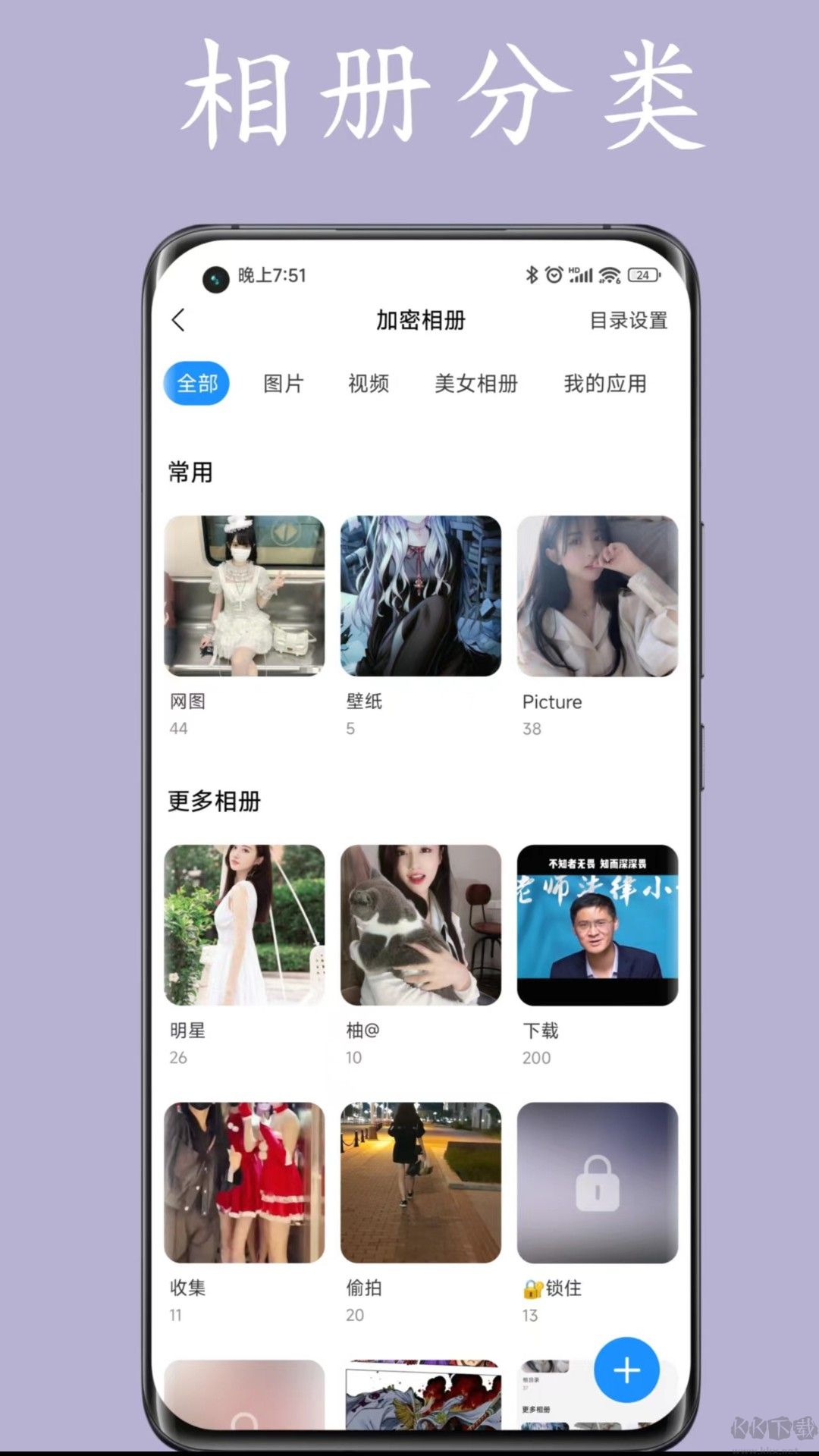Tap the cellular signal bars icon
819x1456 pixels.
coord(582,275)
